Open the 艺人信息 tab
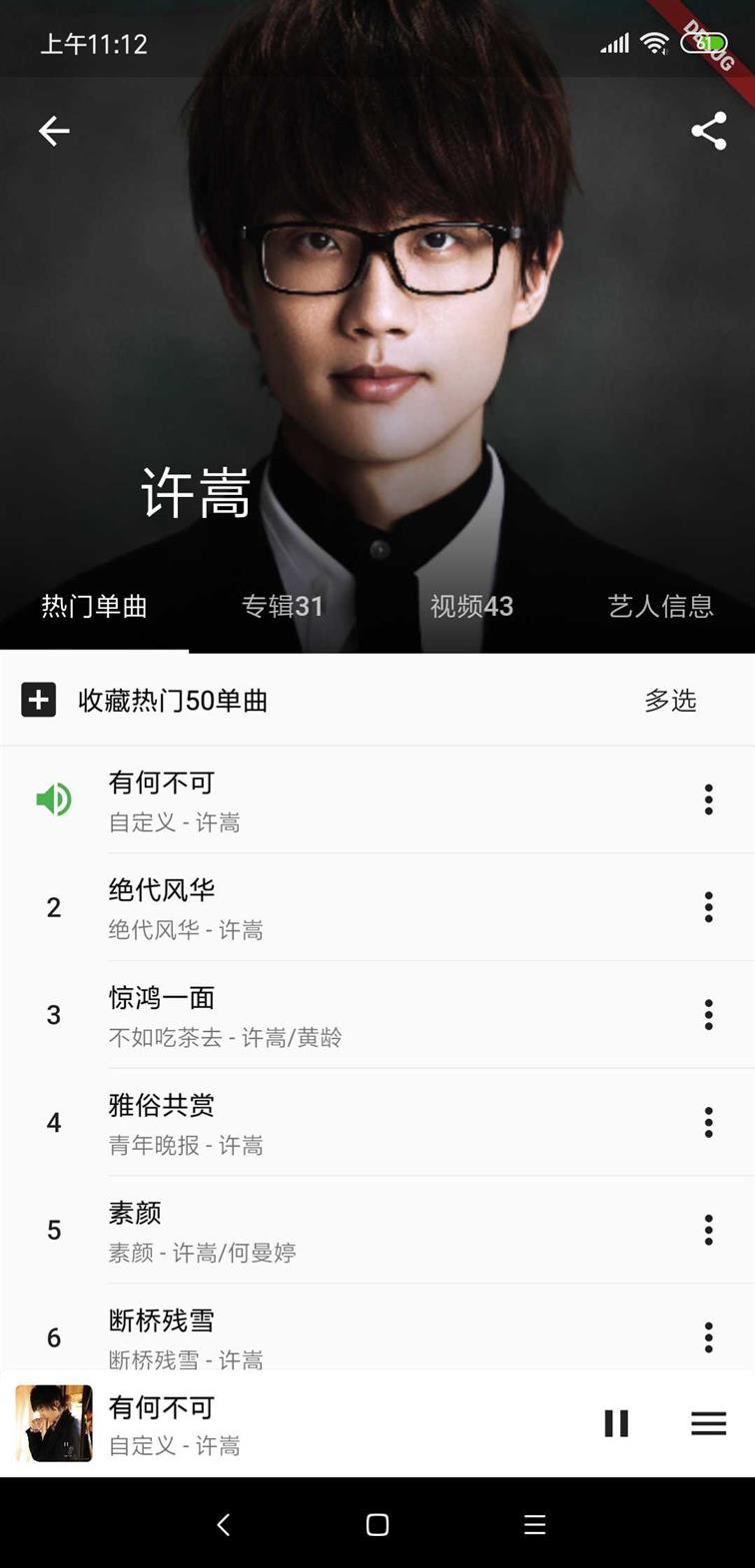755x1568 pixels. (660, 606)
